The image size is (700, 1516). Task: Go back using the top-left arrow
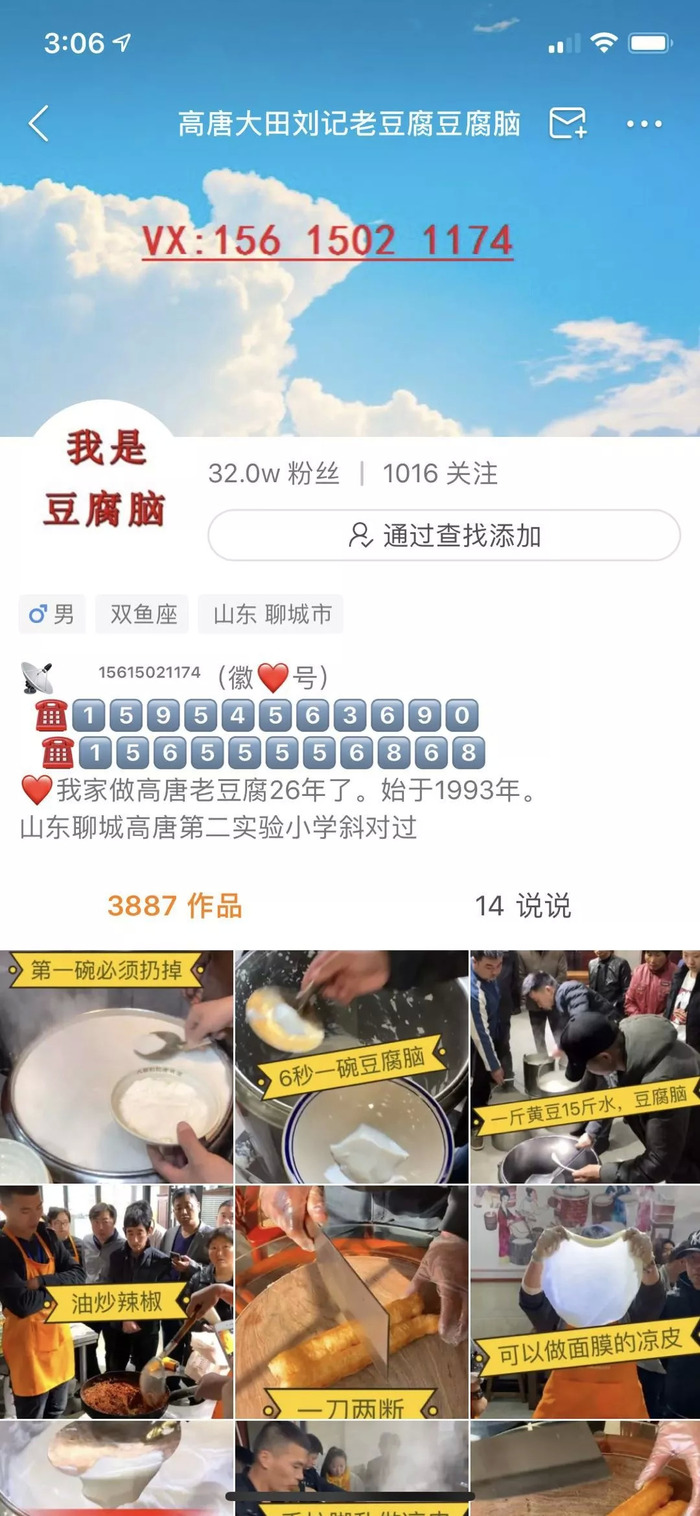coord(38,124)
